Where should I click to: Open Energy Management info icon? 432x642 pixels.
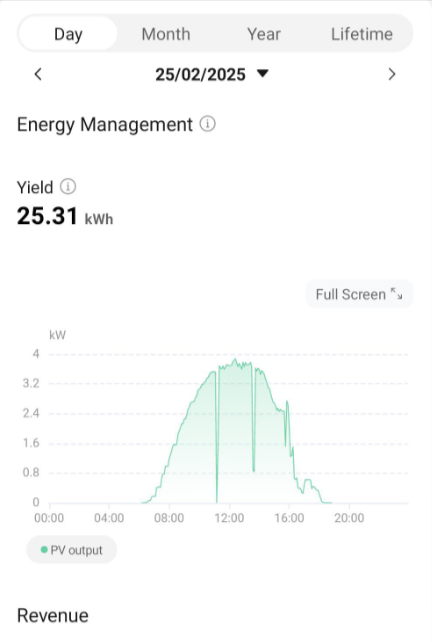pyautogui.click(x=208, y=124)
